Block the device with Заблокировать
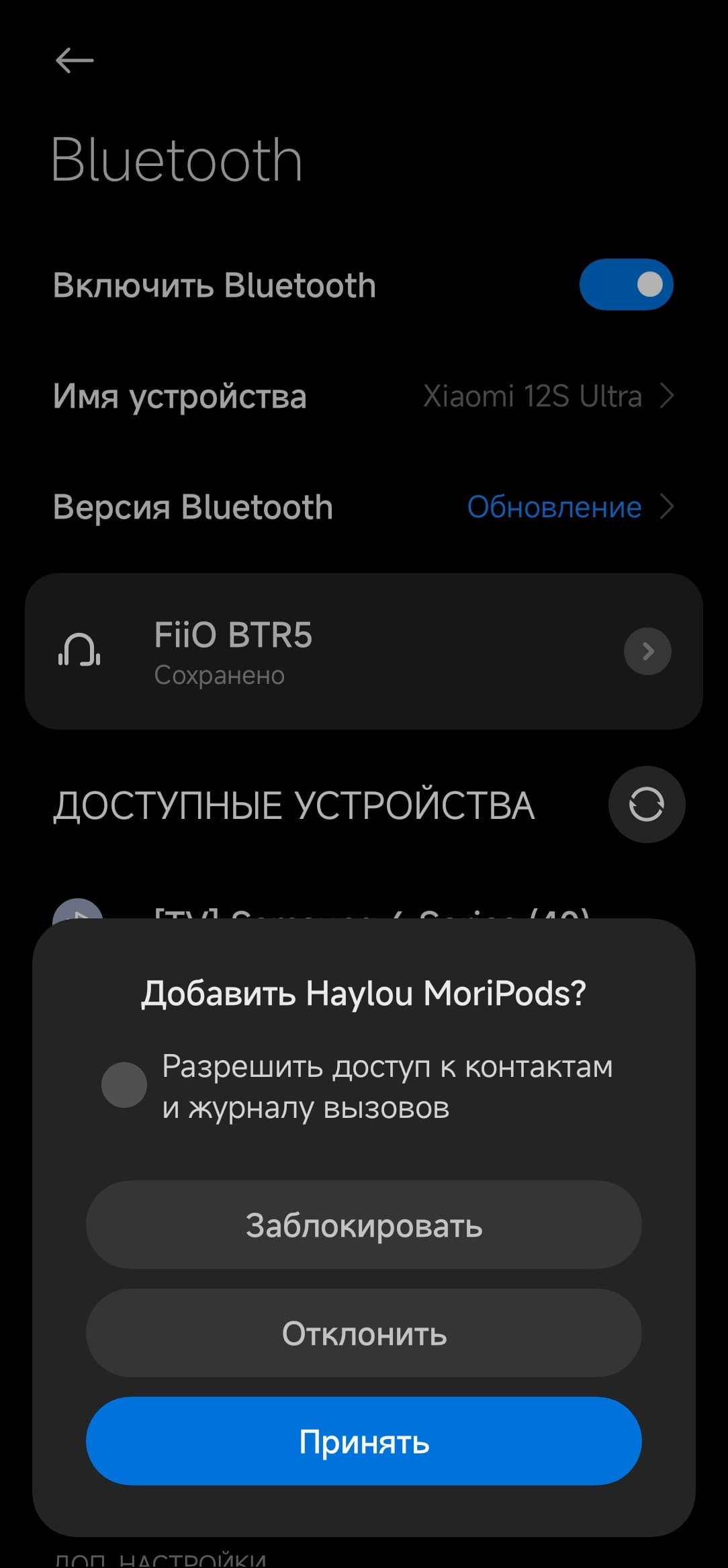 [x=363, y=1225]
